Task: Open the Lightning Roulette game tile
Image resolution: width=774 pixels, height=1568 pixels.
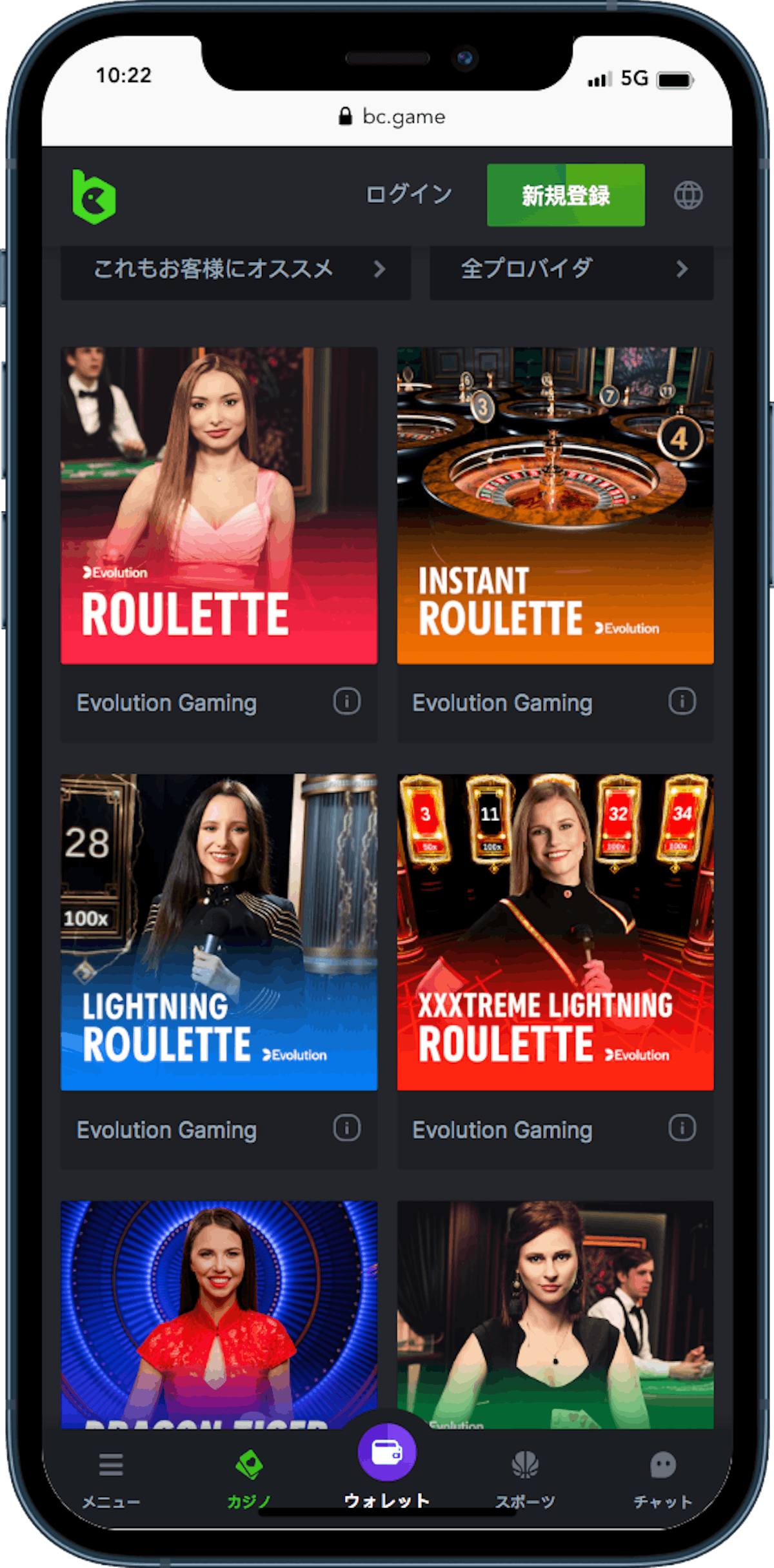Action: 219,932
